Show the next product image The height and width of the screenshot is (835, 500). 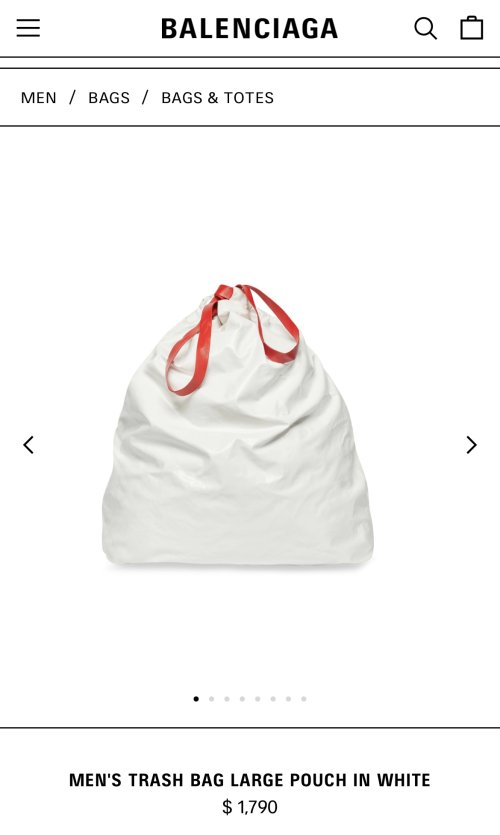[471, 445]
